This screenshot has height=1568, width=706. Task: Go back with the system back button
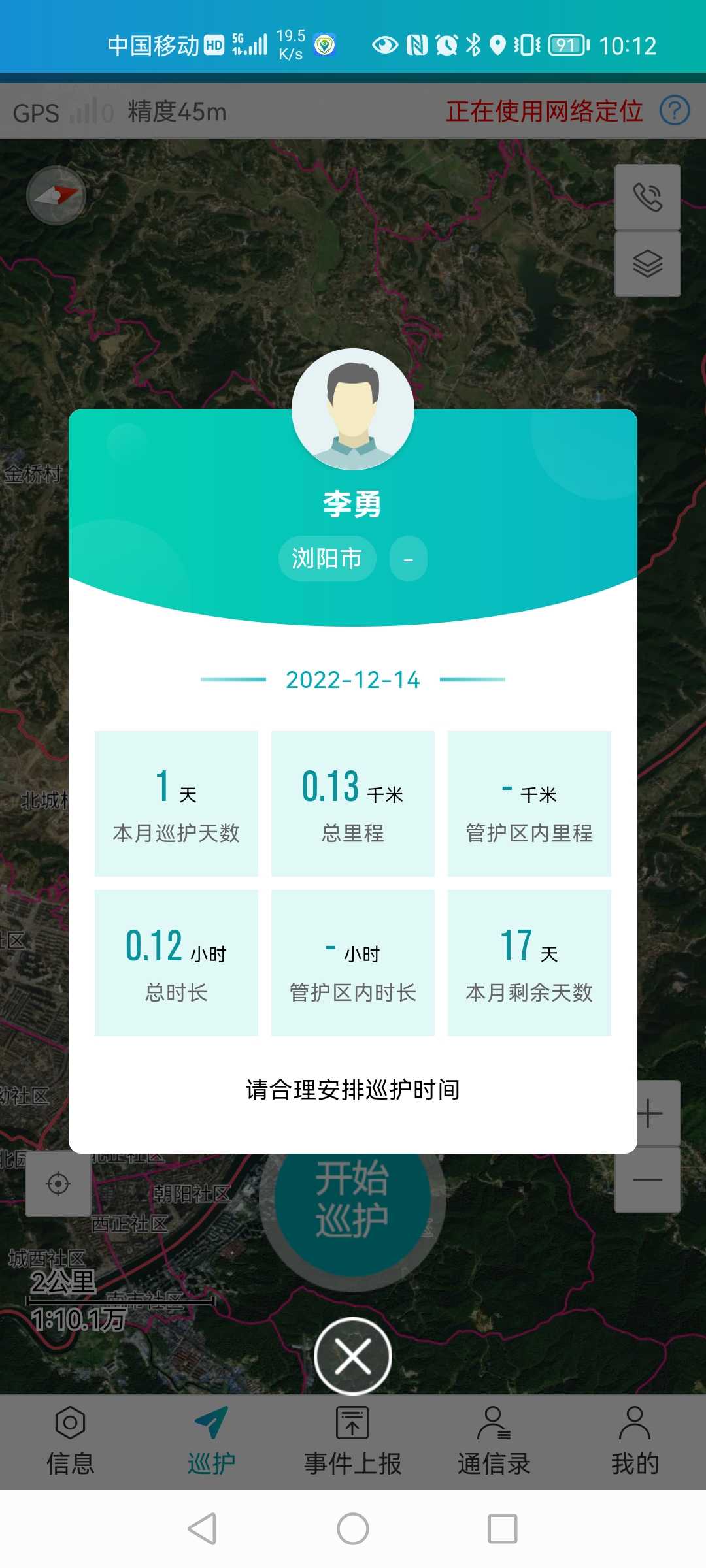202,1529
